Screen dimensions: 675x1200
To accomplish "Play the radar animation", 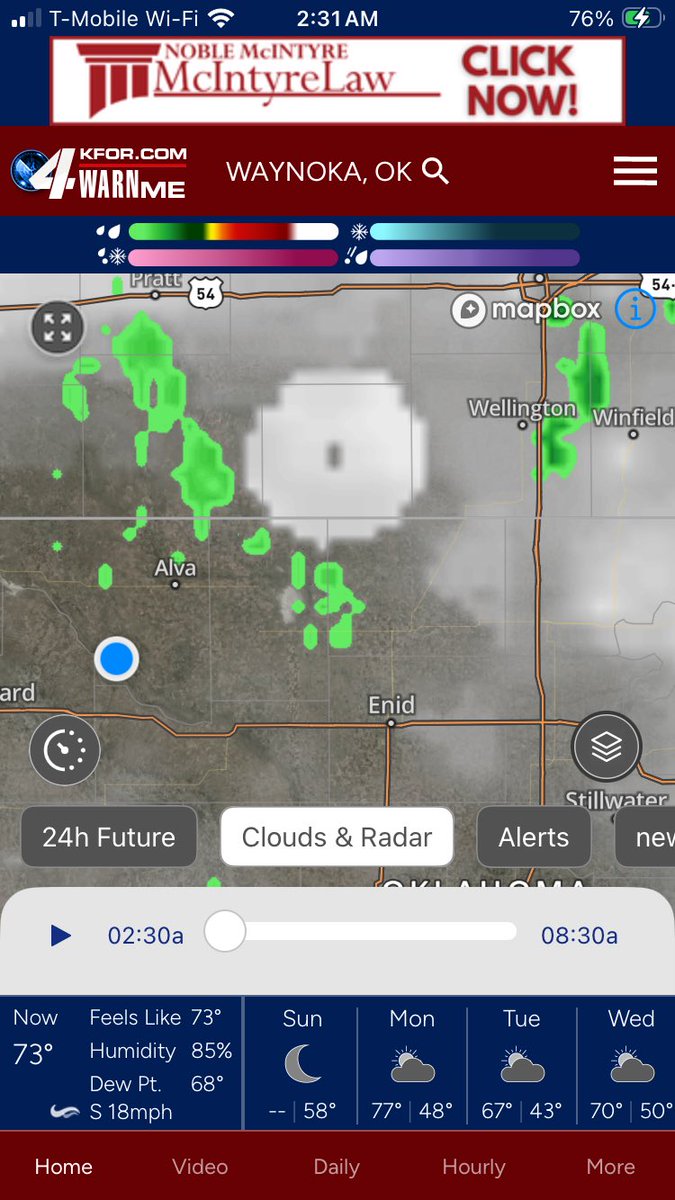I will 61,935.
